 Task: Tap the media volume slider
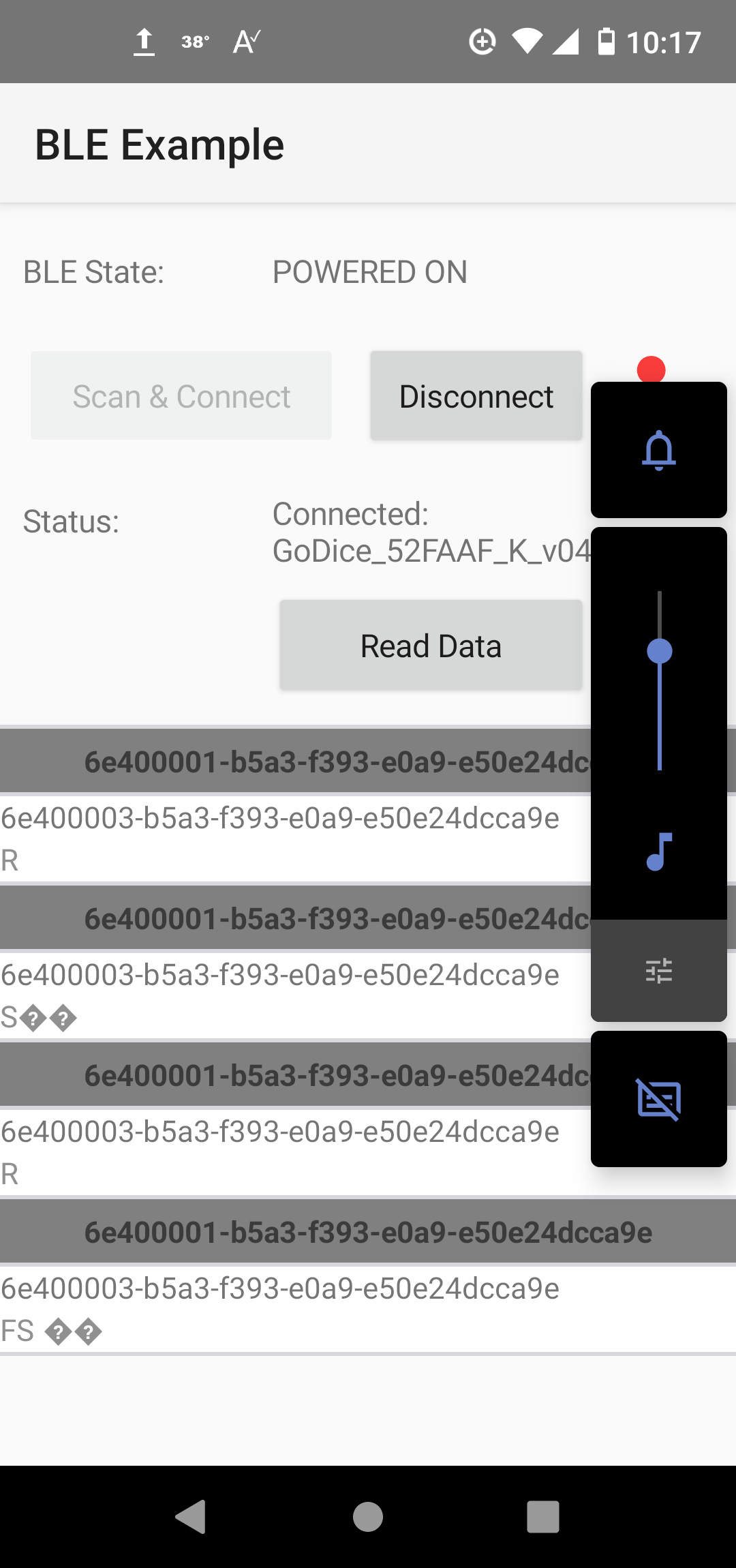point(659,680)
